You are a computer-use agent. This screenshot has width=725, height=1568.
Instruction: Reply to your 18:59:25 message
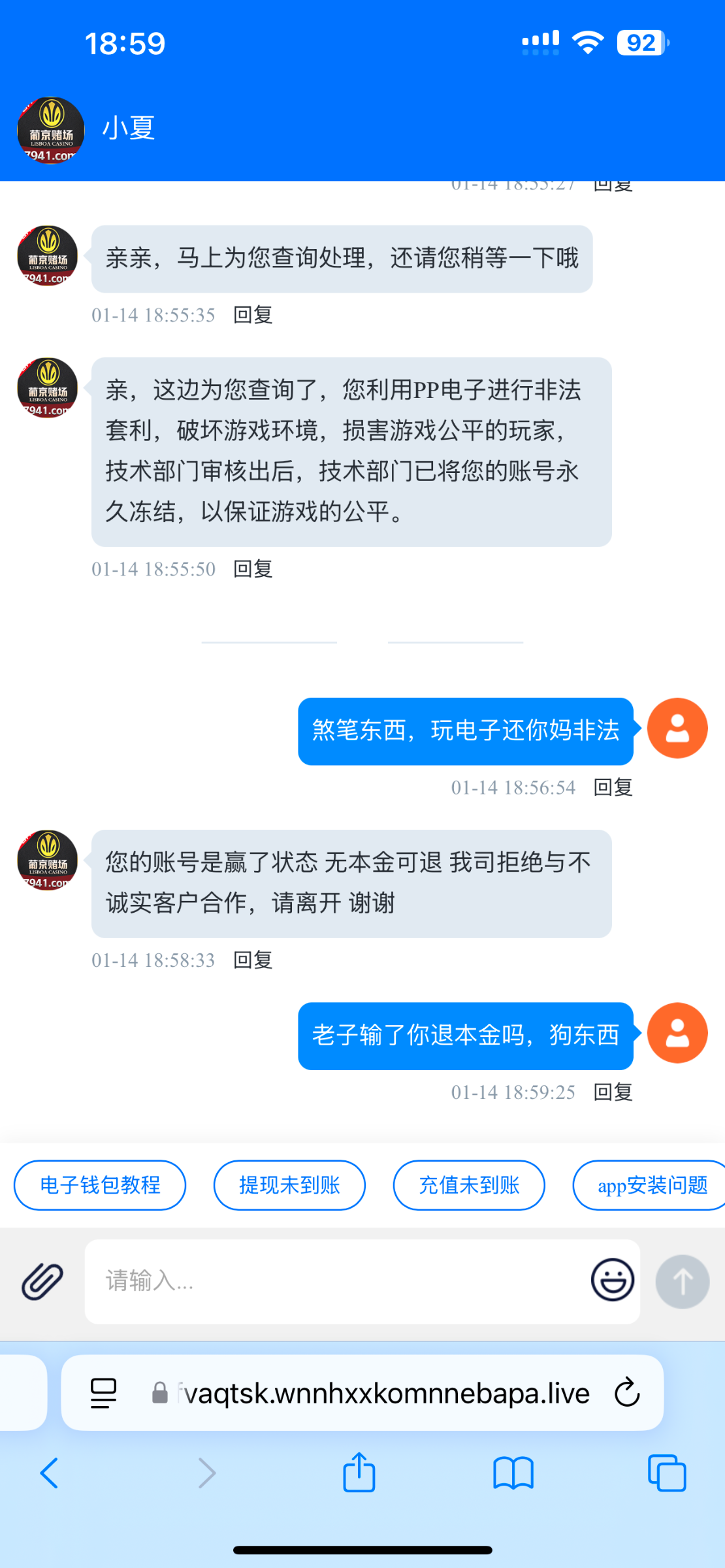pyautogui.click(x=613, y=1092)
